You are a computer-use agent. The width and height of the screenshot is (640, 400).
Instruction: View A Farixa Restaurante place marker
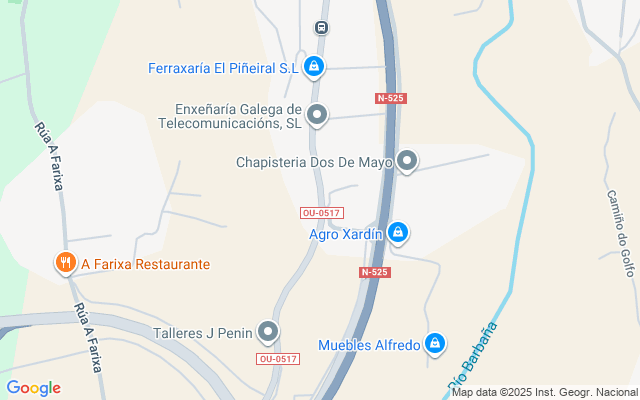pos(66,263)
